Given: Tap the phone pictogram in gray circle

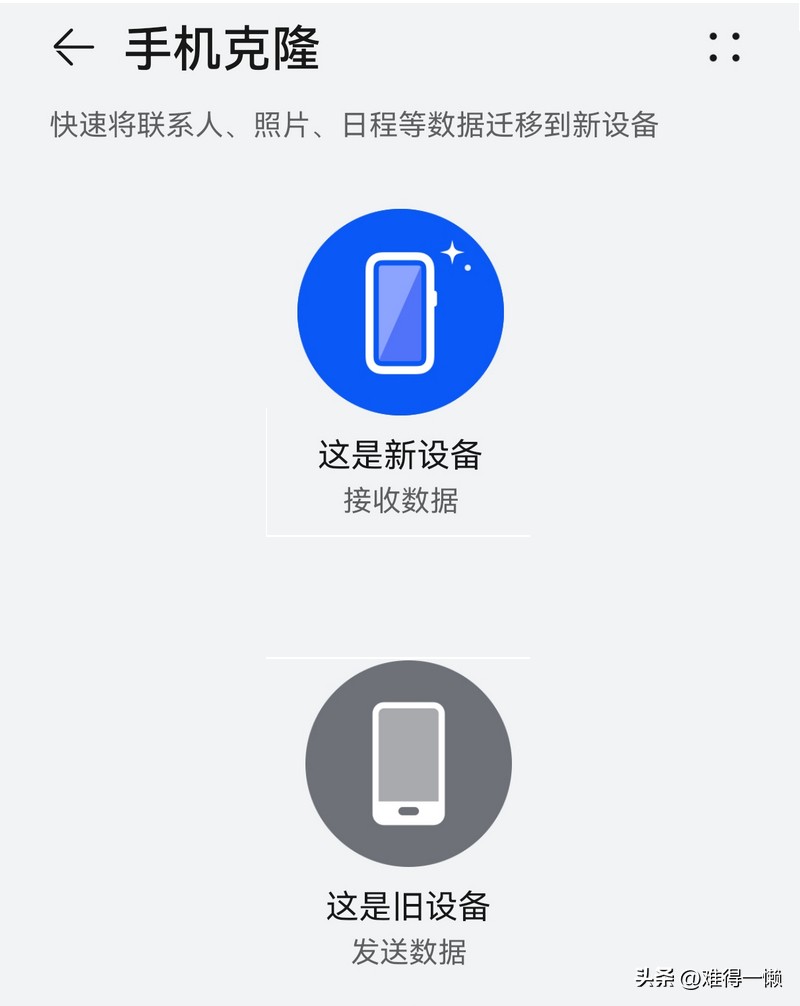Looking at the screenshot, I should coord(410,763).
